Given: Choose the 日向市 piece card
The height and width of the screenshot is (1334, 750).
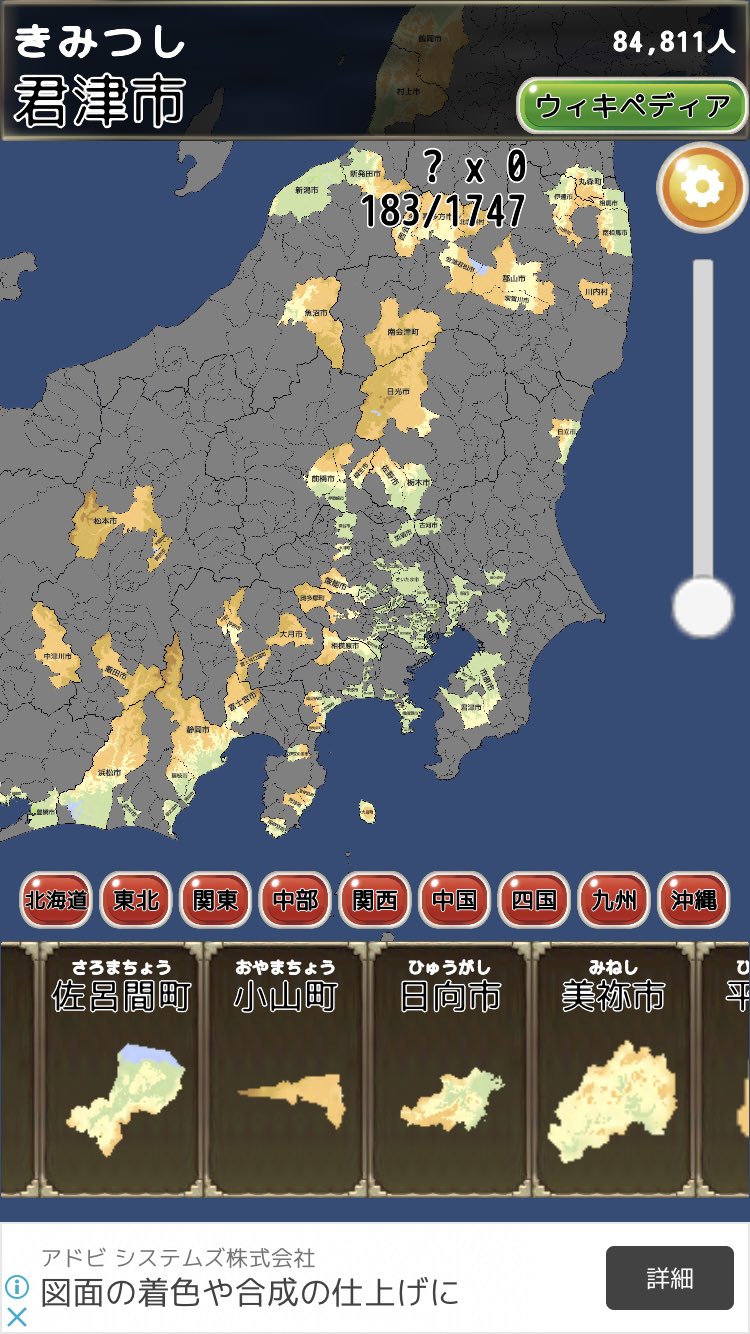Looking at the screenshot, I should pos(450,1070).
